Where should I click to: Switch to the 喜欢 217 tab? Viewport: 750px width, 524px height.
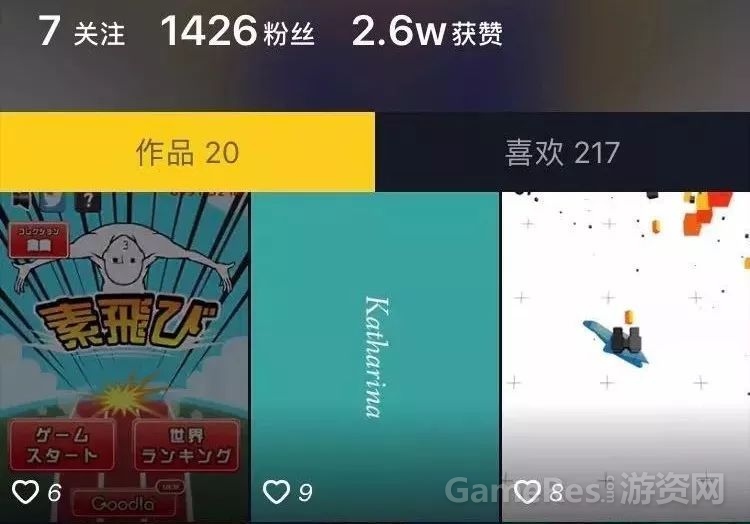coord(562,152)
